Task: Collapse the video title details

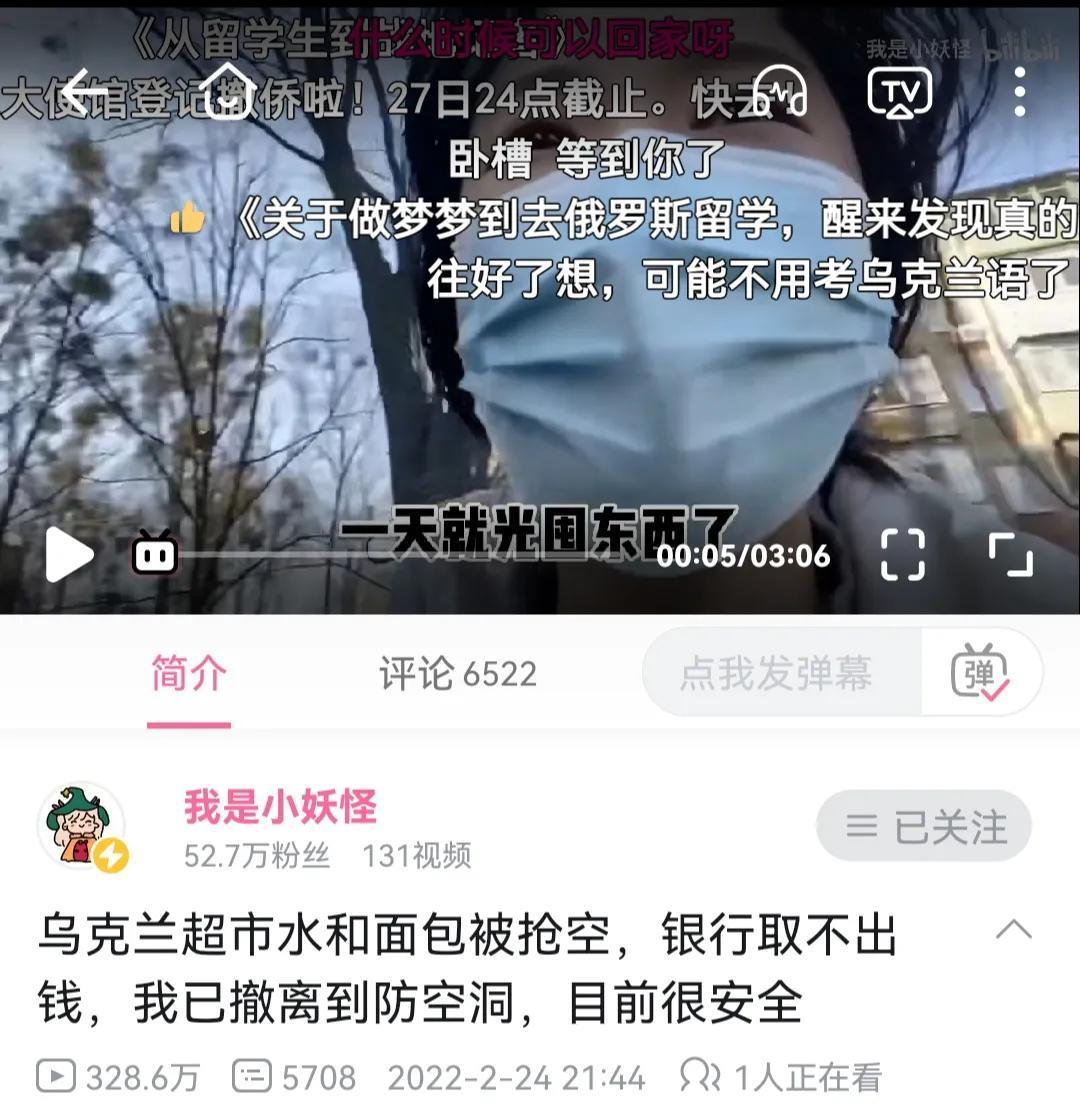Action: pos(1013,930)
